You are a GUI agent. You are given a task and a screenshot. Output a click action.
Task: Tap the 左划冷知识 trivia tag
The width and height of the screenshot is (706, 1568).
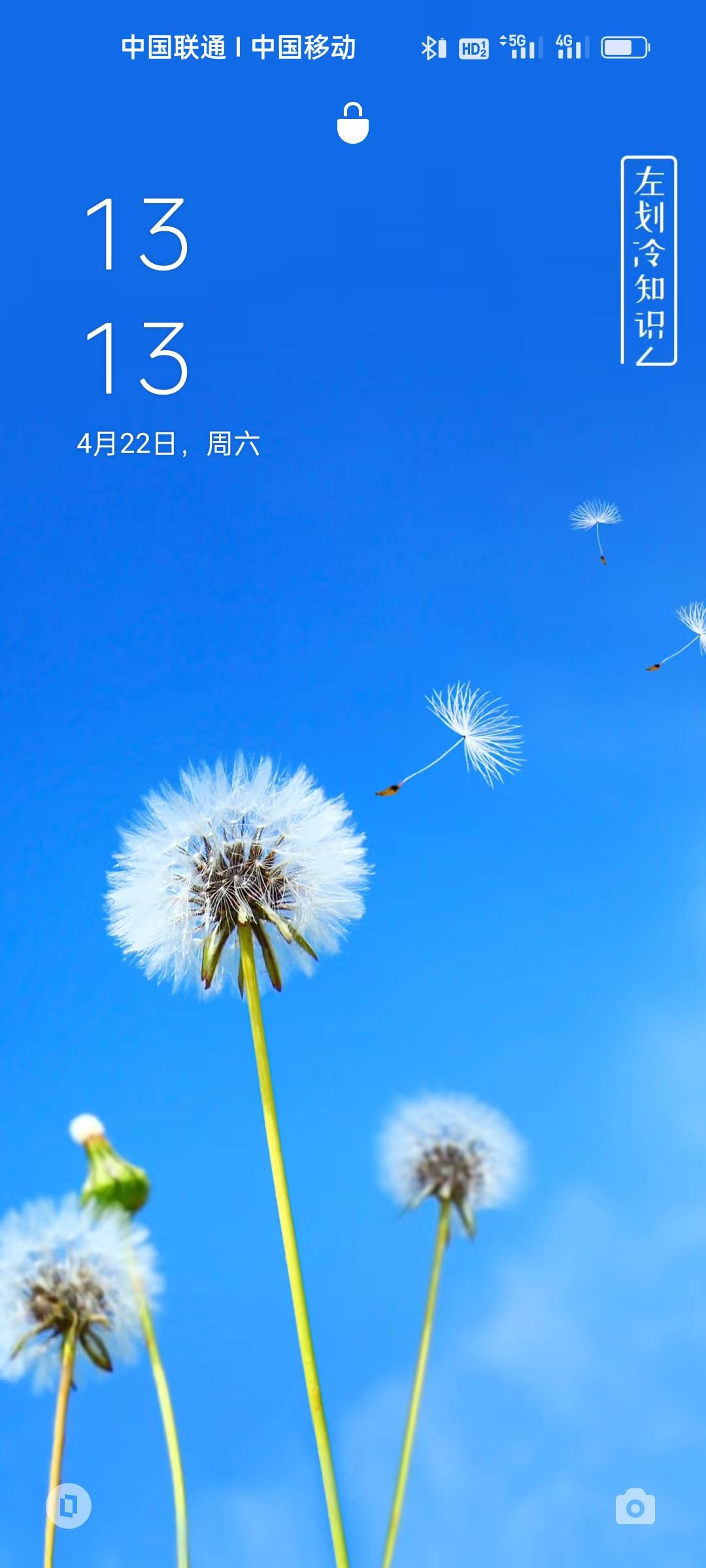click(648, 260)
